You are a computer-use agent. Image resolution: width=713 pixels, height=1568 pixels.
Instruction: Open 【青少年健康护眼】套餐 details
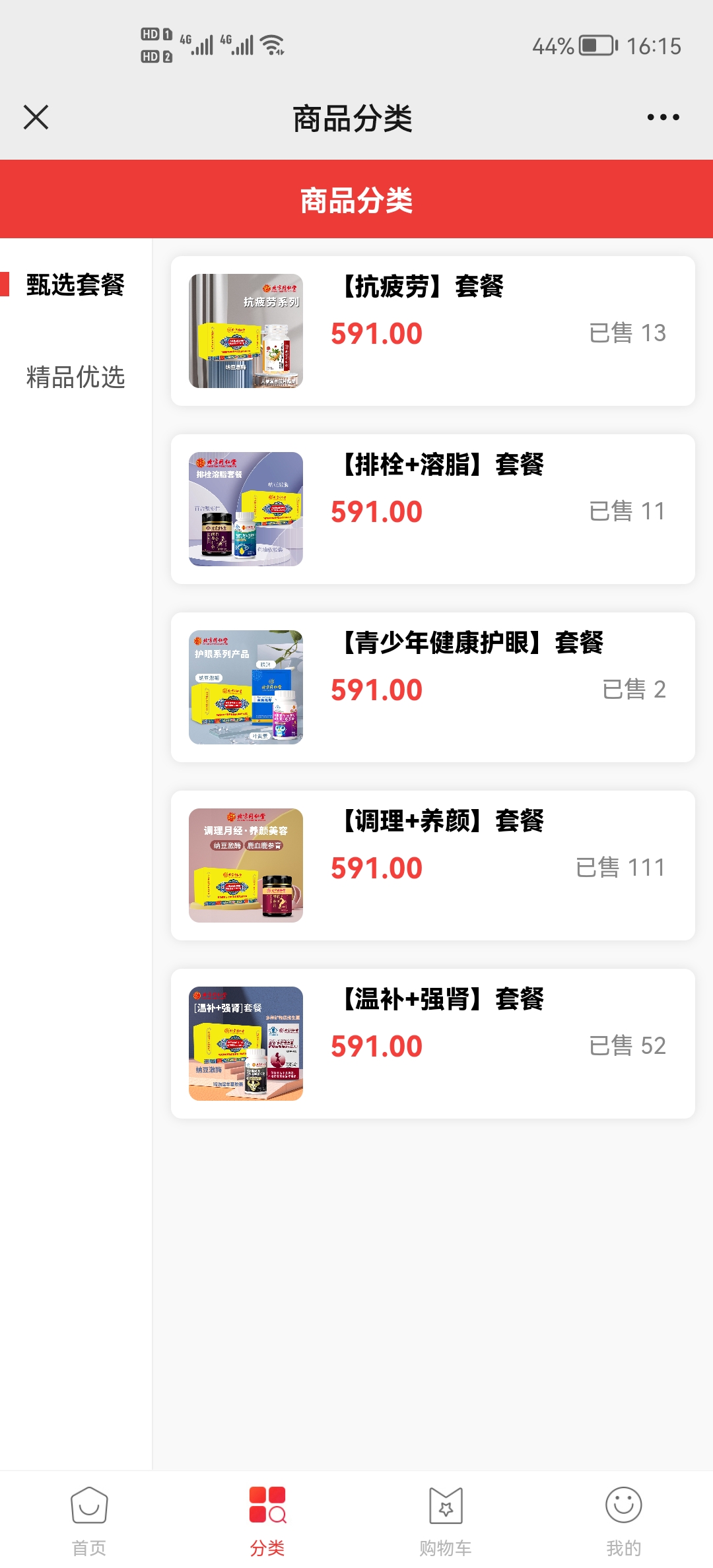(x=432, y=687)
